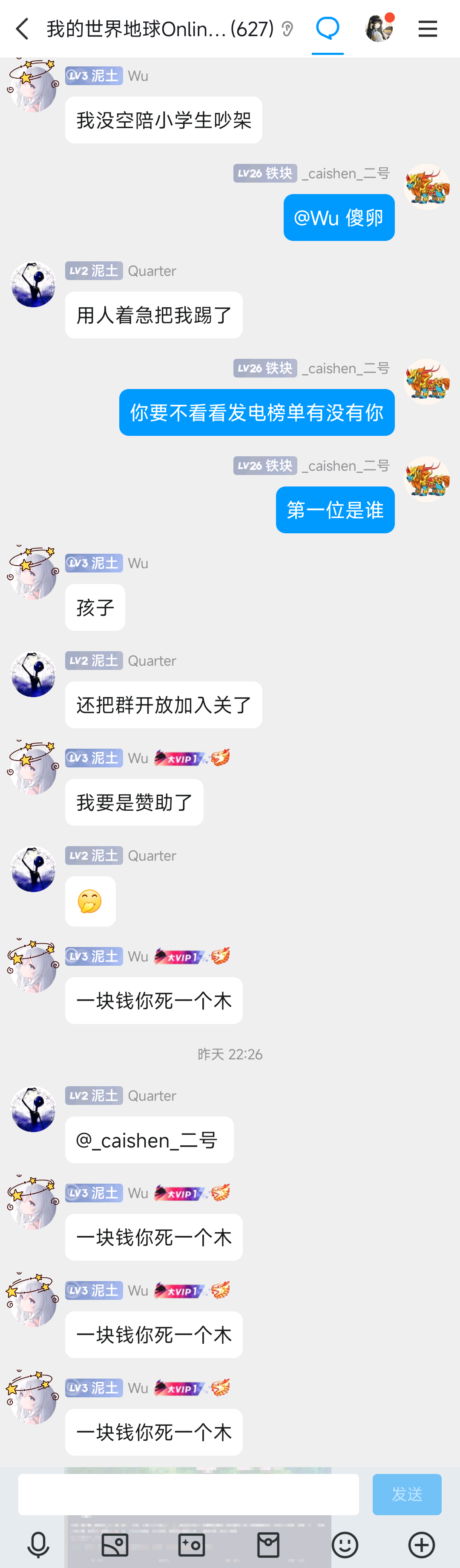Open Wu's avatar beside '孩子'

[33, 575]
